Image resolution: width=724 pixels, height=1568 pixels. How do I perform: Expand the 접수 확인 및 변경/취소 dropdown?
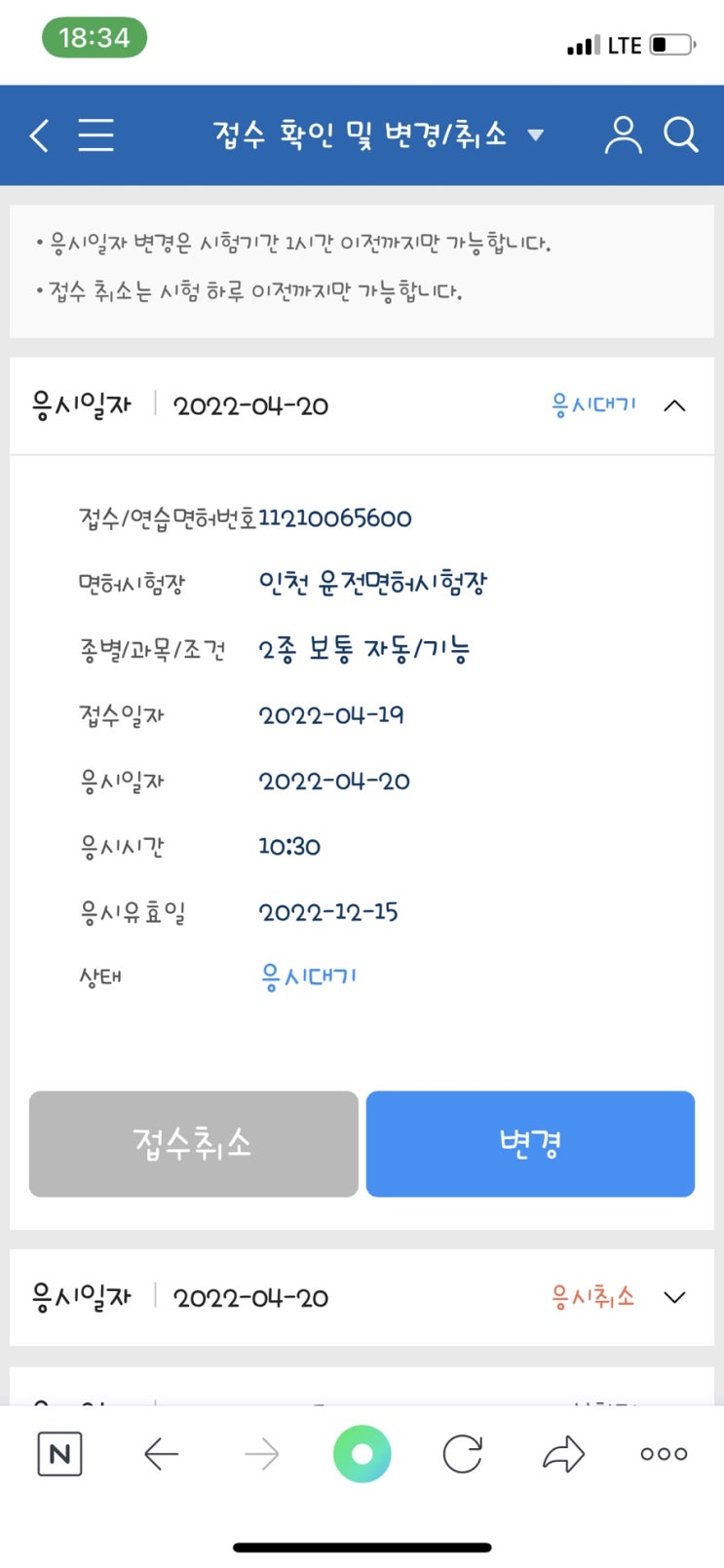pos(535,135)
